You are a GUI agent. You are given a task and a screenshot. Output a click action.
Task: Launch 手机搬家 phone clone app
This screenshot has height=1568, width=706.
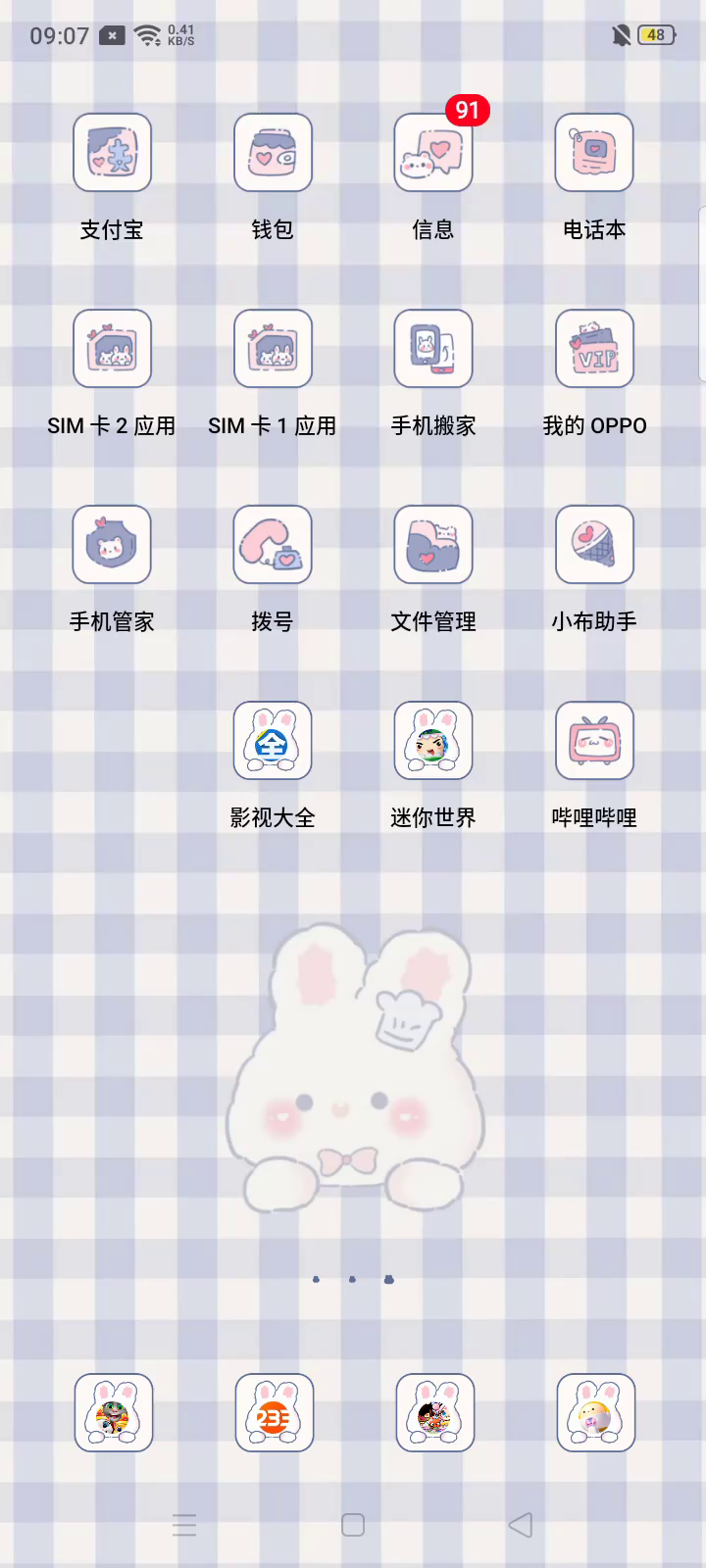pyautogui.click(x=433, y=349)
